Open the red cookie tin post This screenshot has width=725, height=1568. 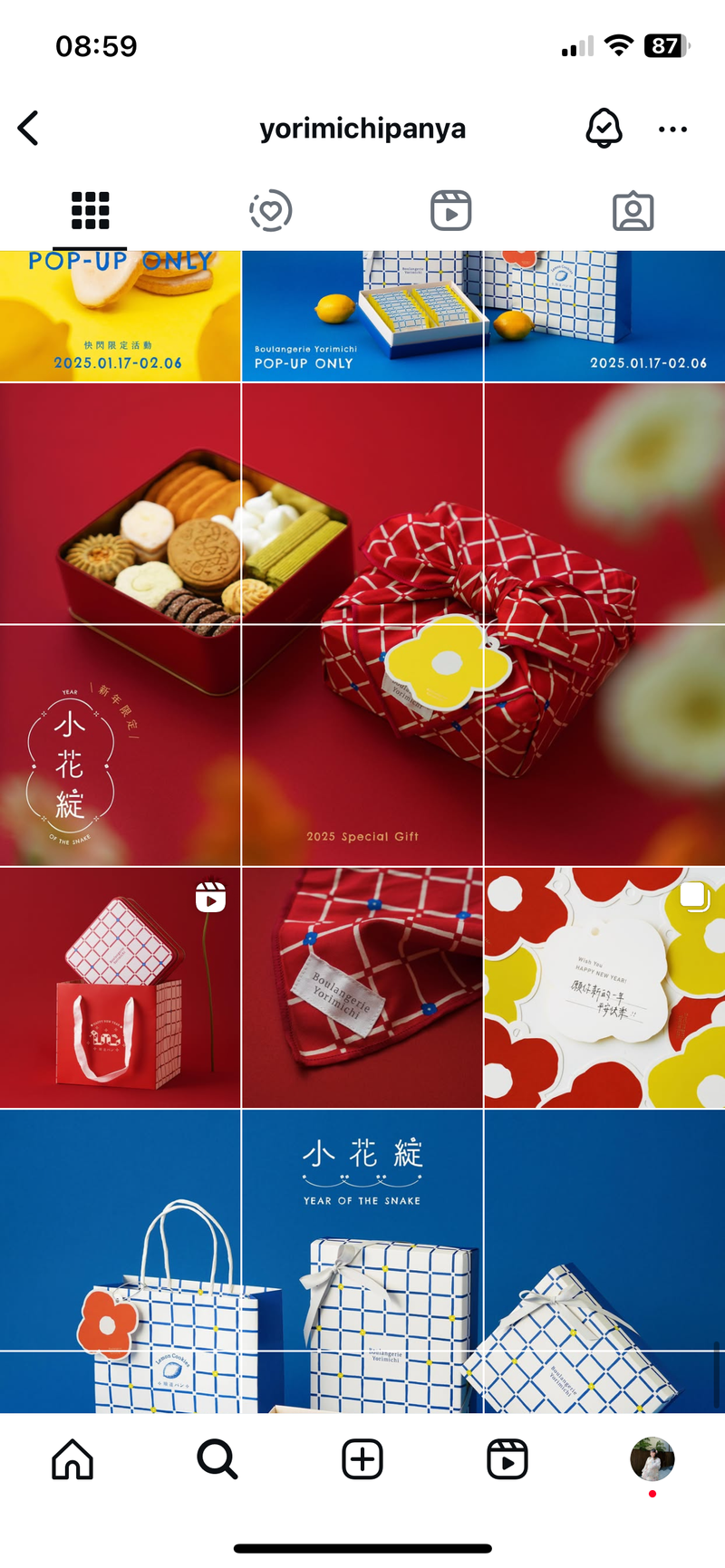click(120, 504)
